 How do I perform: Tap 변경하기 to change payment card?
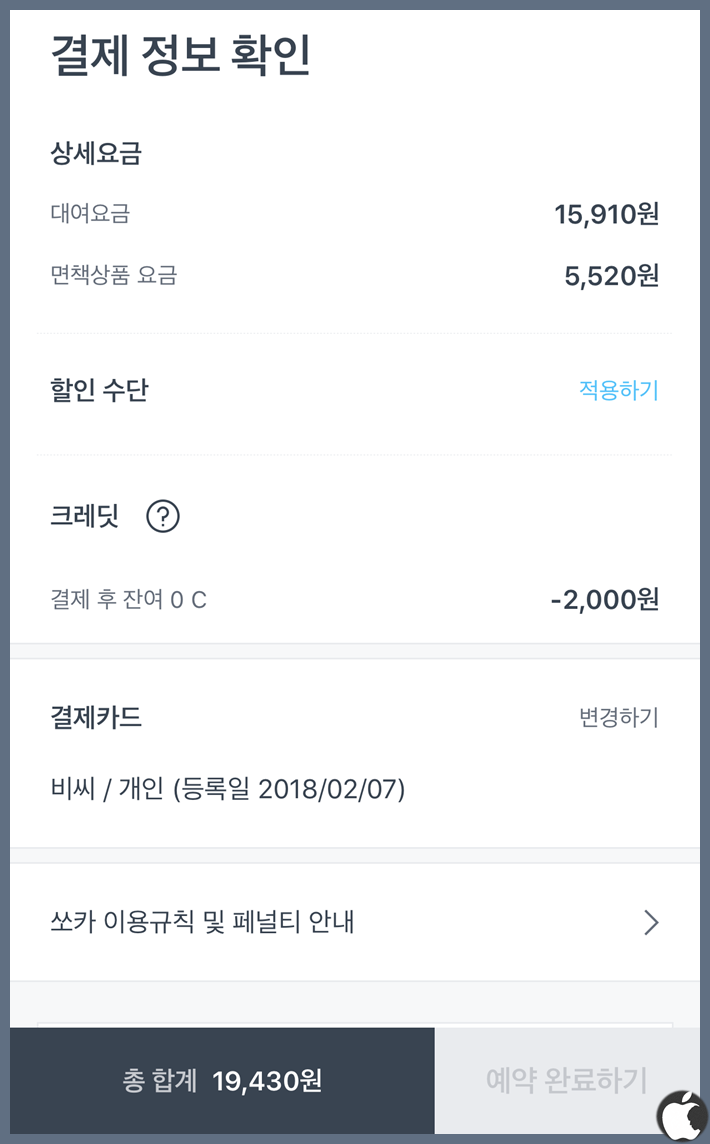619,717
